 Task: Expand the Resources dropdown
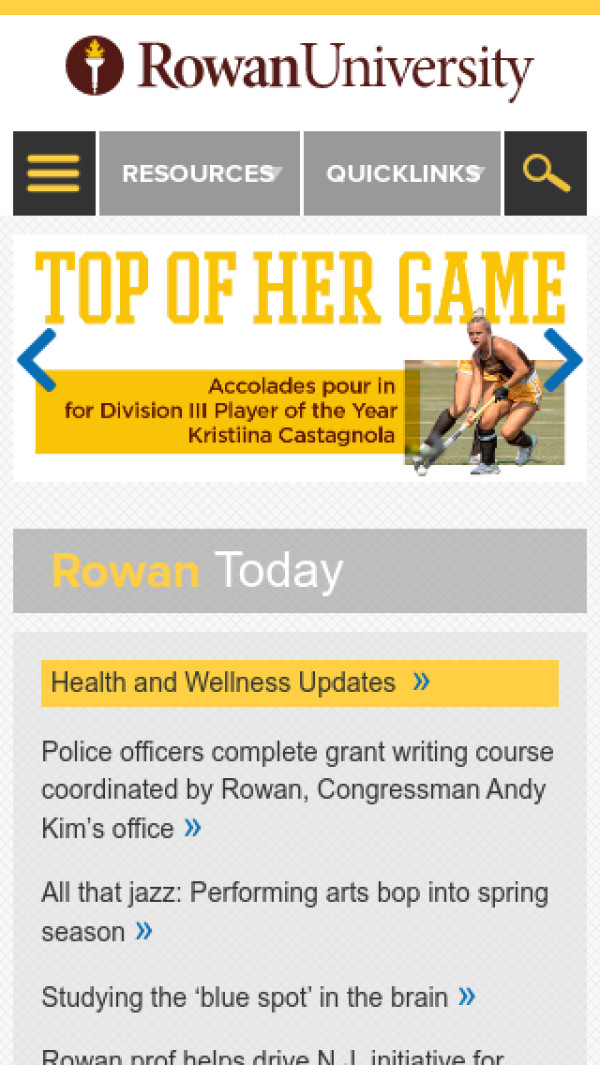pos(200,174)
